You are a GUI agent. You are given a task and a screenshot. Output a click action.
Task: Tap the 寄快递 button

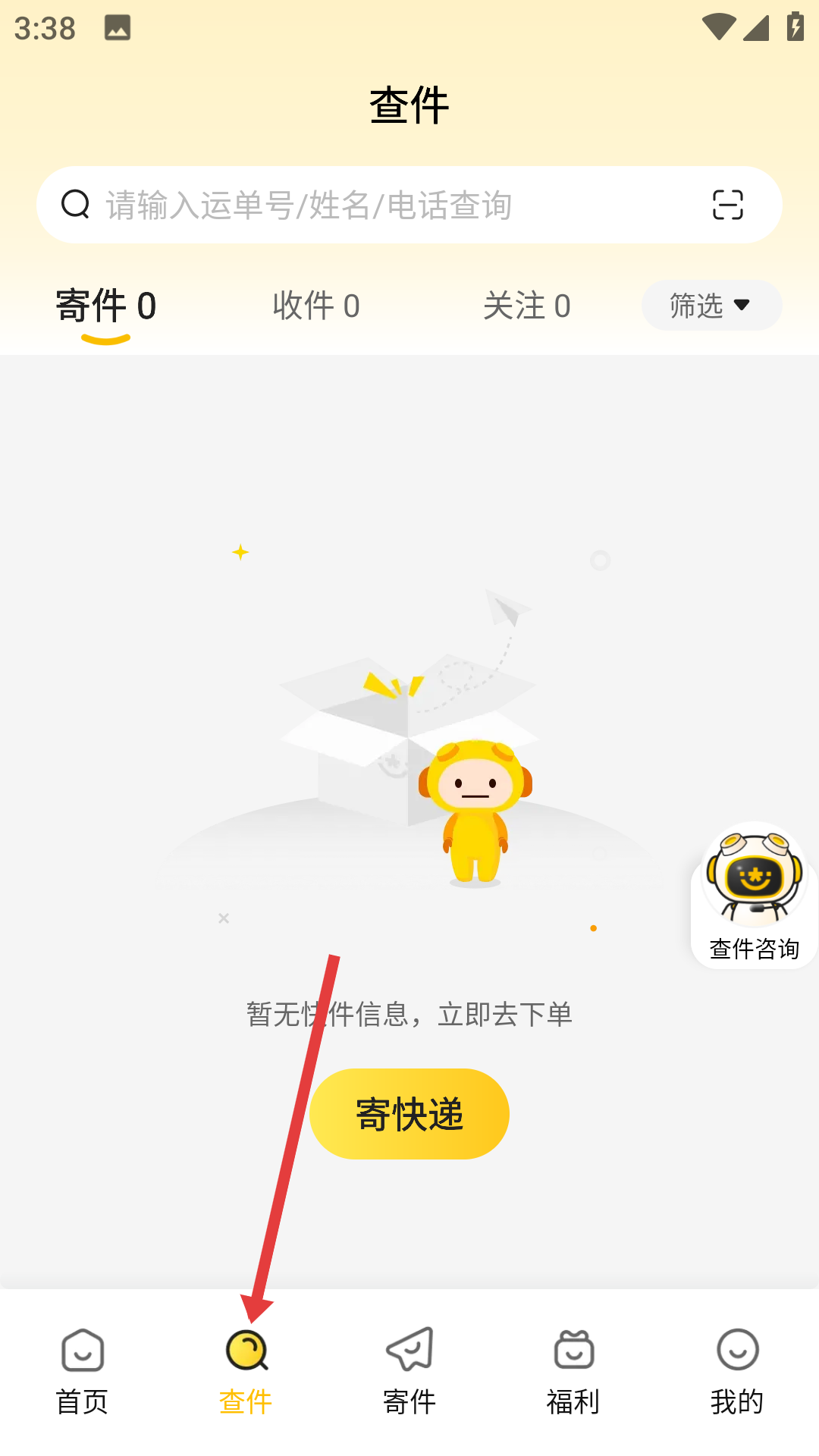(409, 1114)
